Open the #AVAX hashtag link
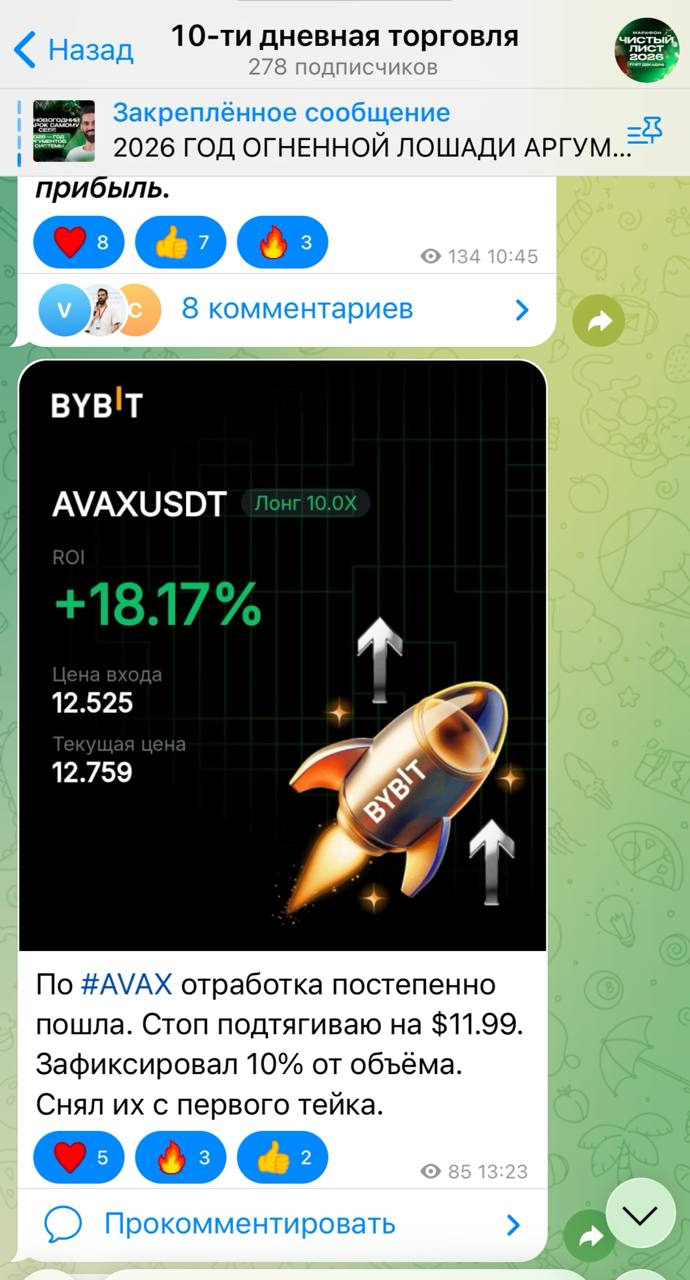Viewport: 690px width, 1280px height. point(126,984)
